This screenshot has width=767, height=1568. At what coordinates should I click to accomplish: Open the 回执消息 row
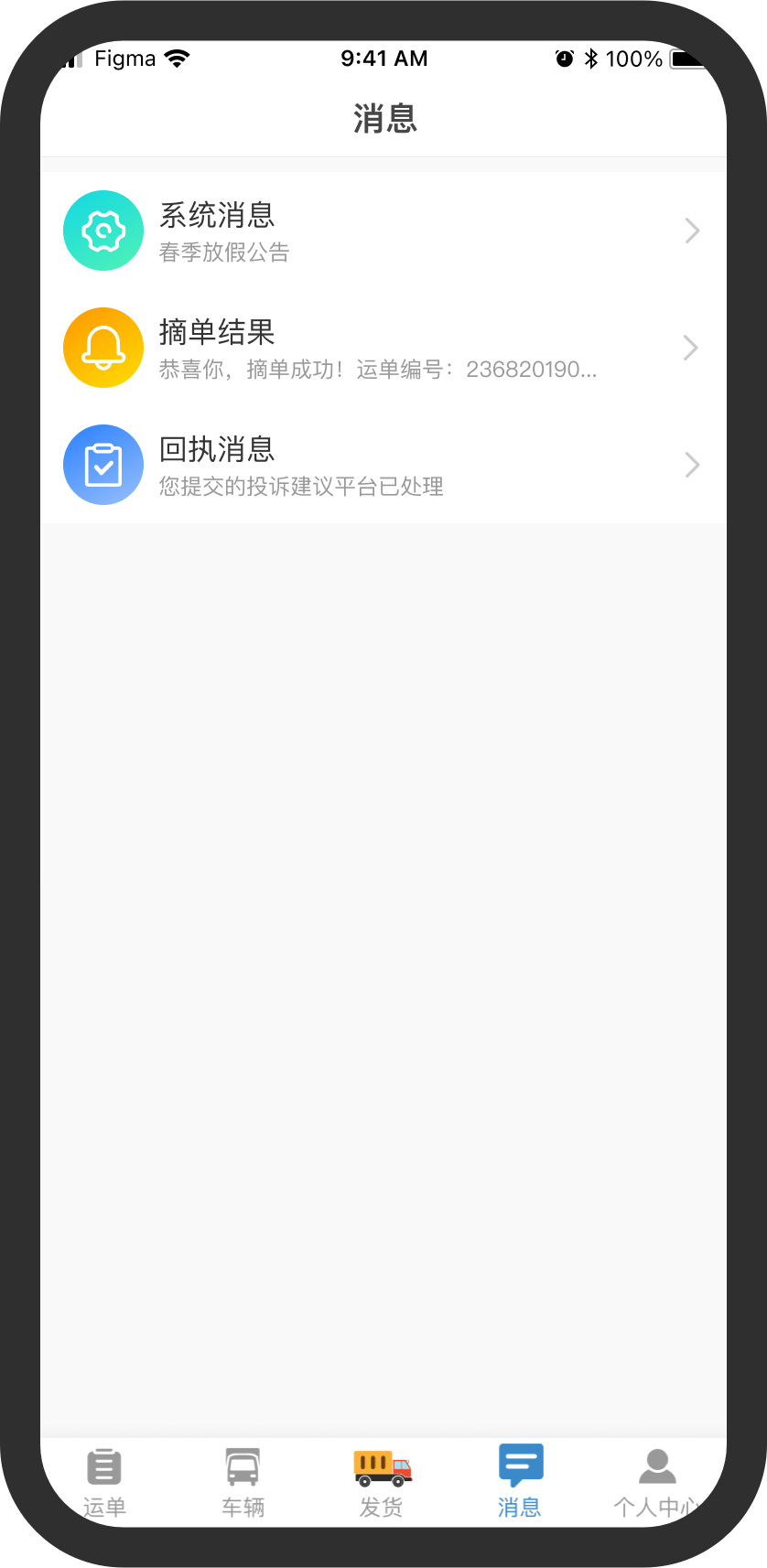click(383, 465)
